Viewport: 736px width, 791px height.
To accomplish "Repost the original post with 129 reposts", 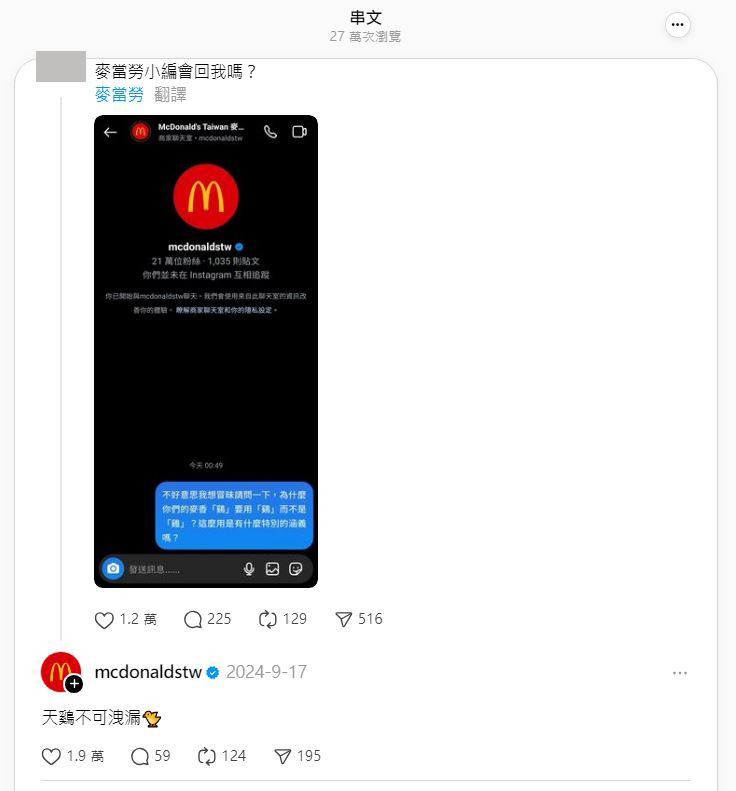I will pos(268,619).
